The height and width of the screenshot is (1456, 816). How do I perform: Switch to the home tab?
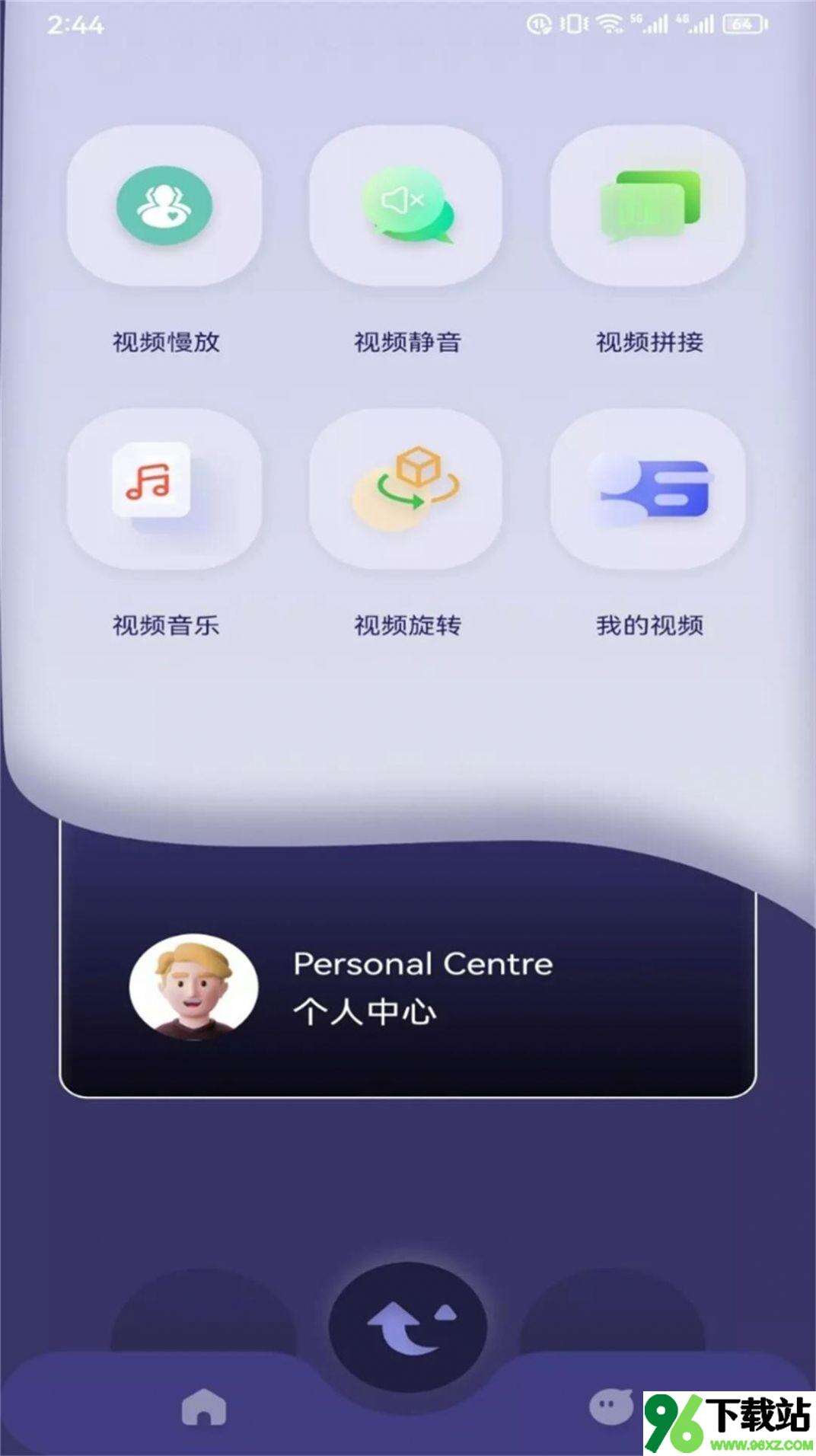coord(204,1407)
